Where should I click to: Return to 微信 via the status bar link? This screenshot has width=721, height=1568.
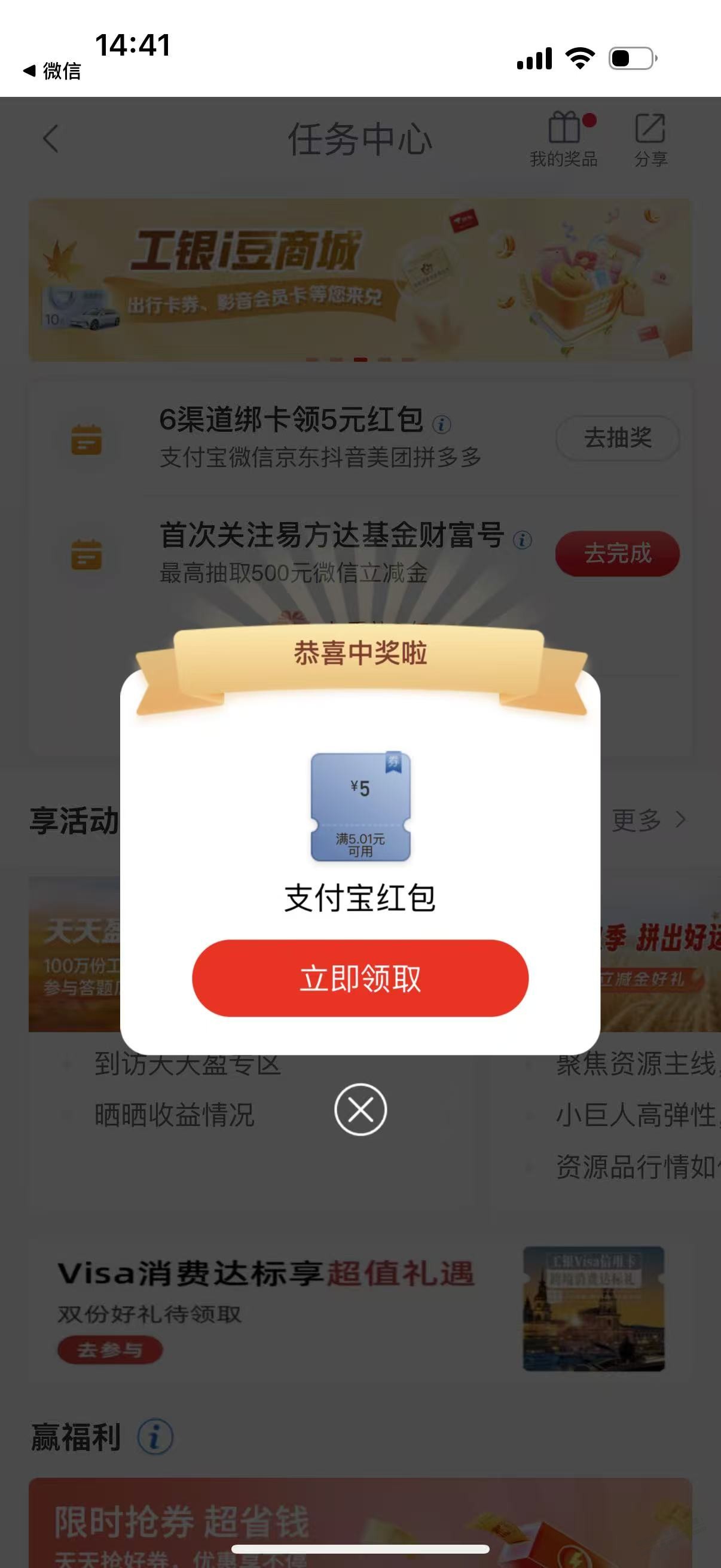click(53, 71)
